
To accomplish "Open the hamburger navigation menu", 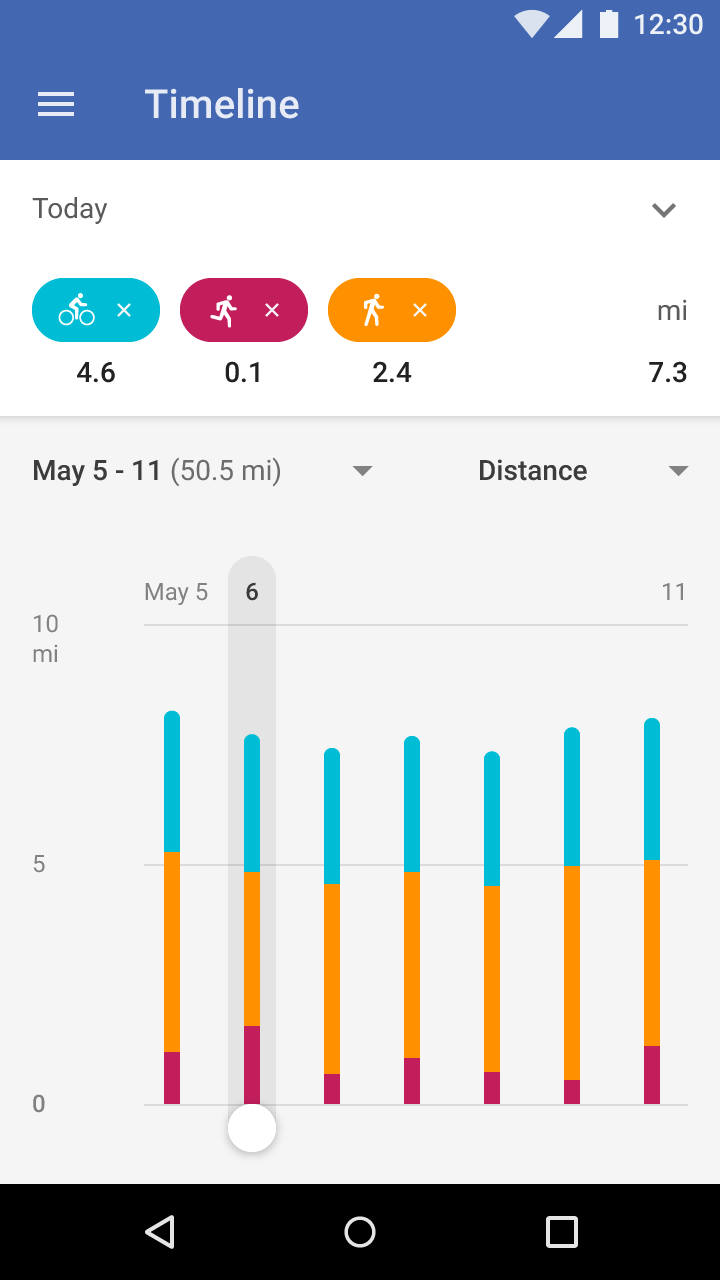I will (x=56, y=105).
